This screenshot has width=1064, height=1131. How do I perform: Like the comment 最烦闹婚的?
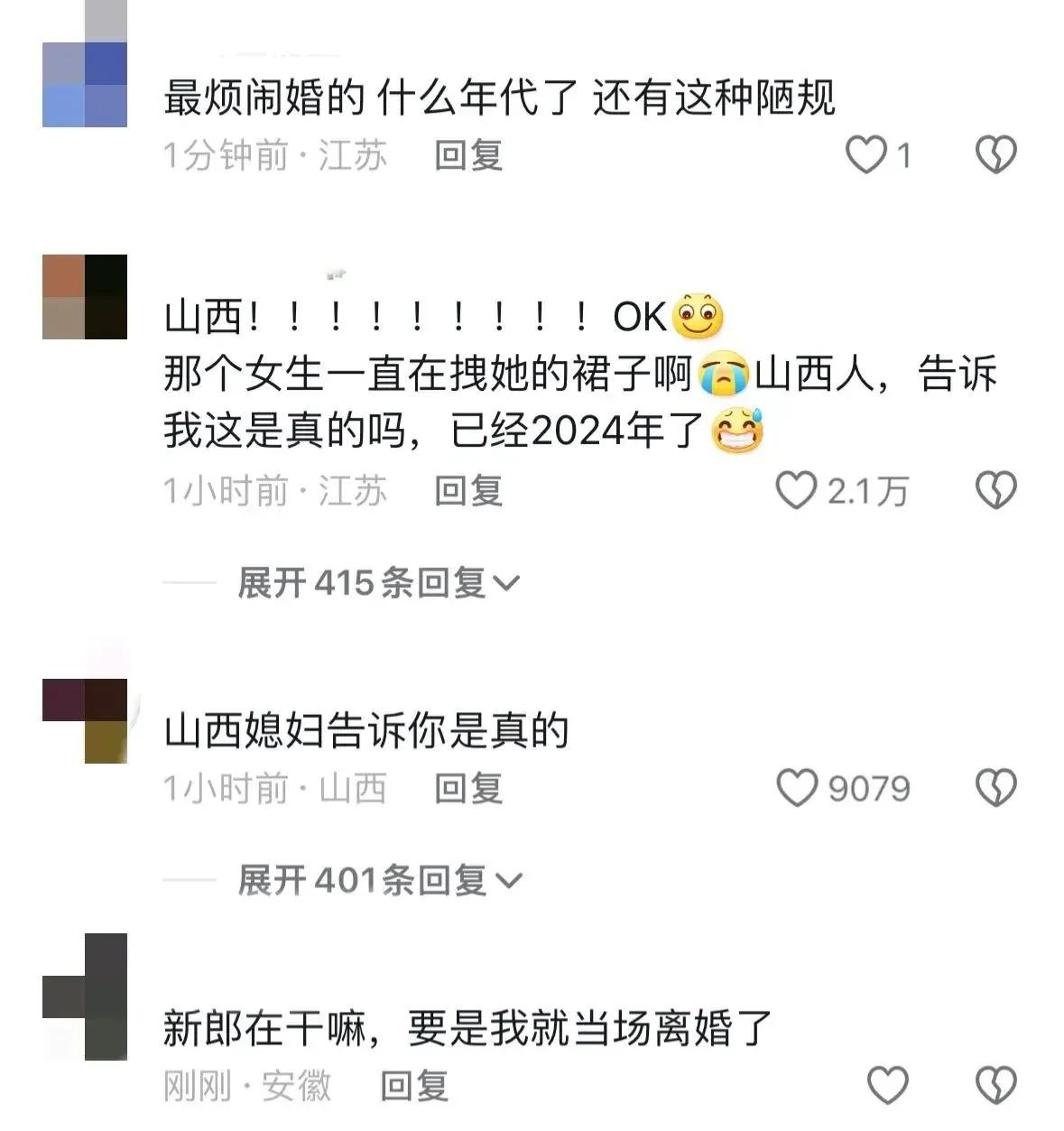click(x=865, y=155)
